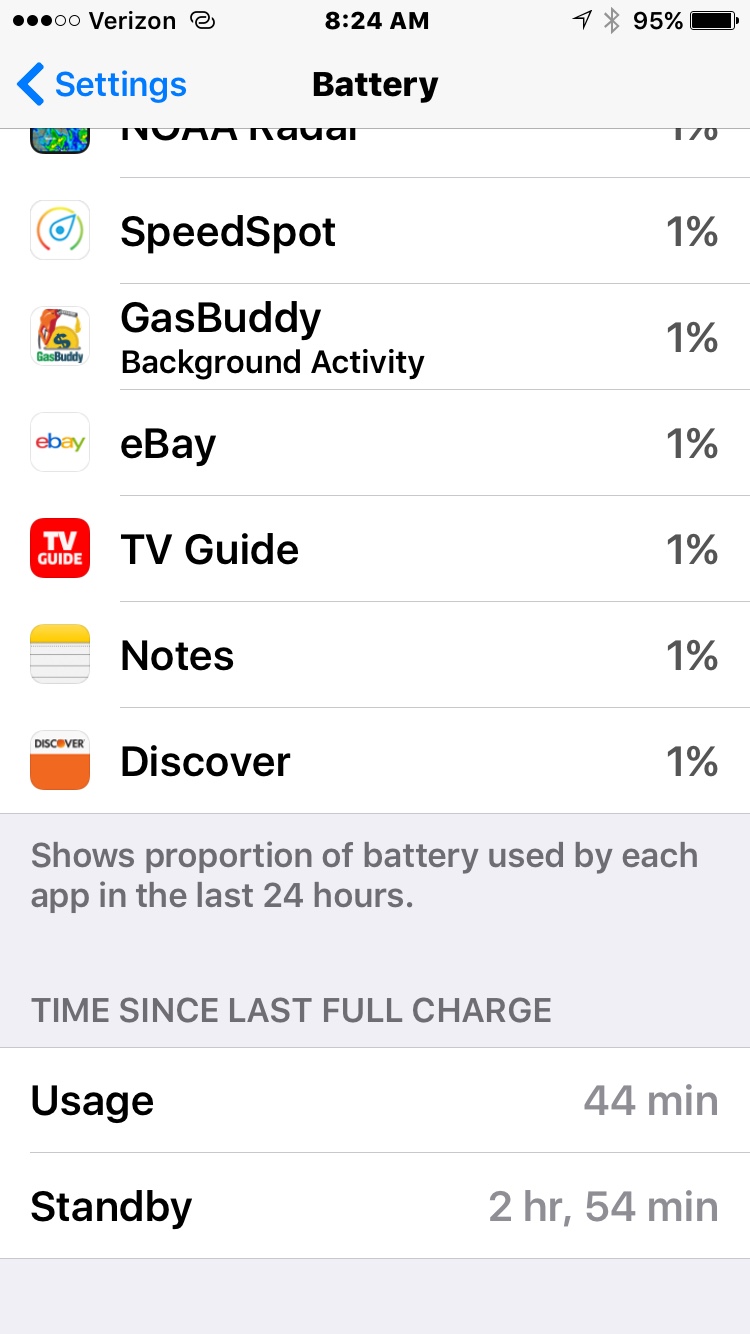Viewport: 750px width, 1334px height.
Task: Select the TV Guide battery row
Action: (375, 550)
